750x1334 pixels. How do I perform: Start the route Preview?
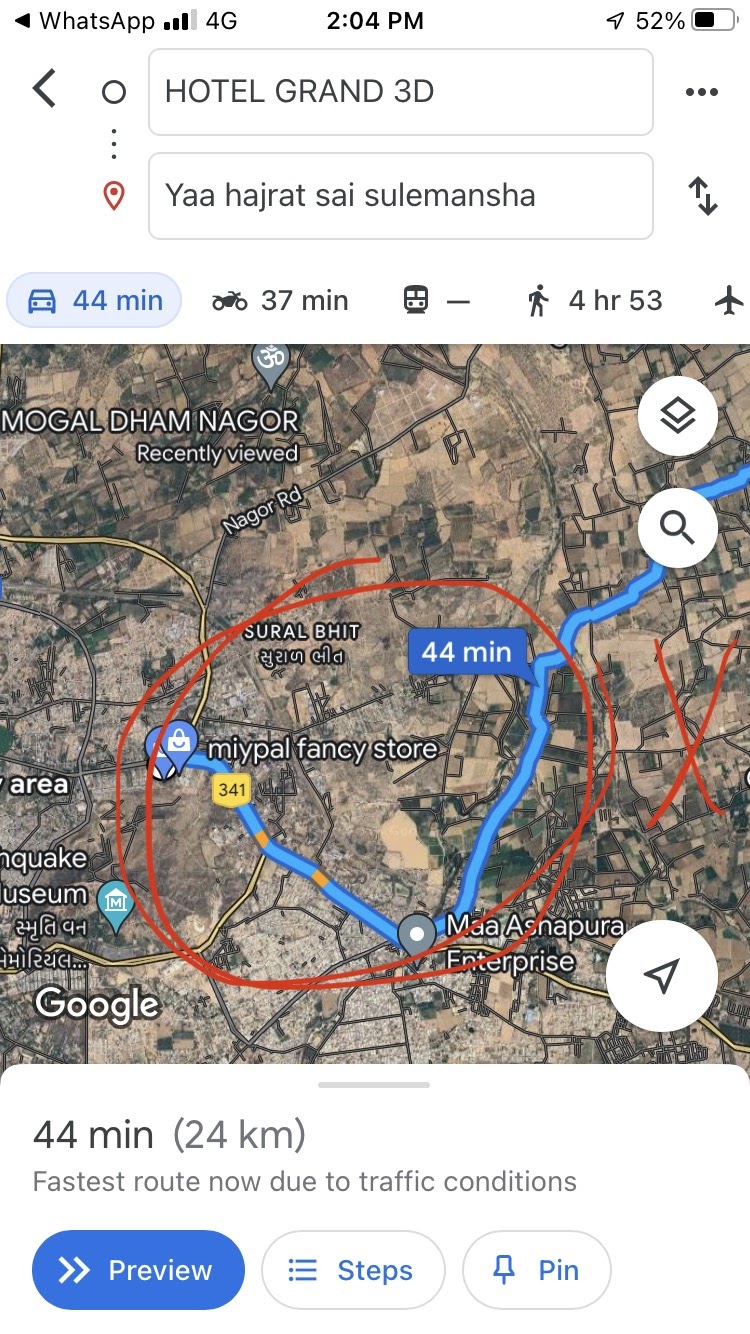click(x=138, y=1270)
